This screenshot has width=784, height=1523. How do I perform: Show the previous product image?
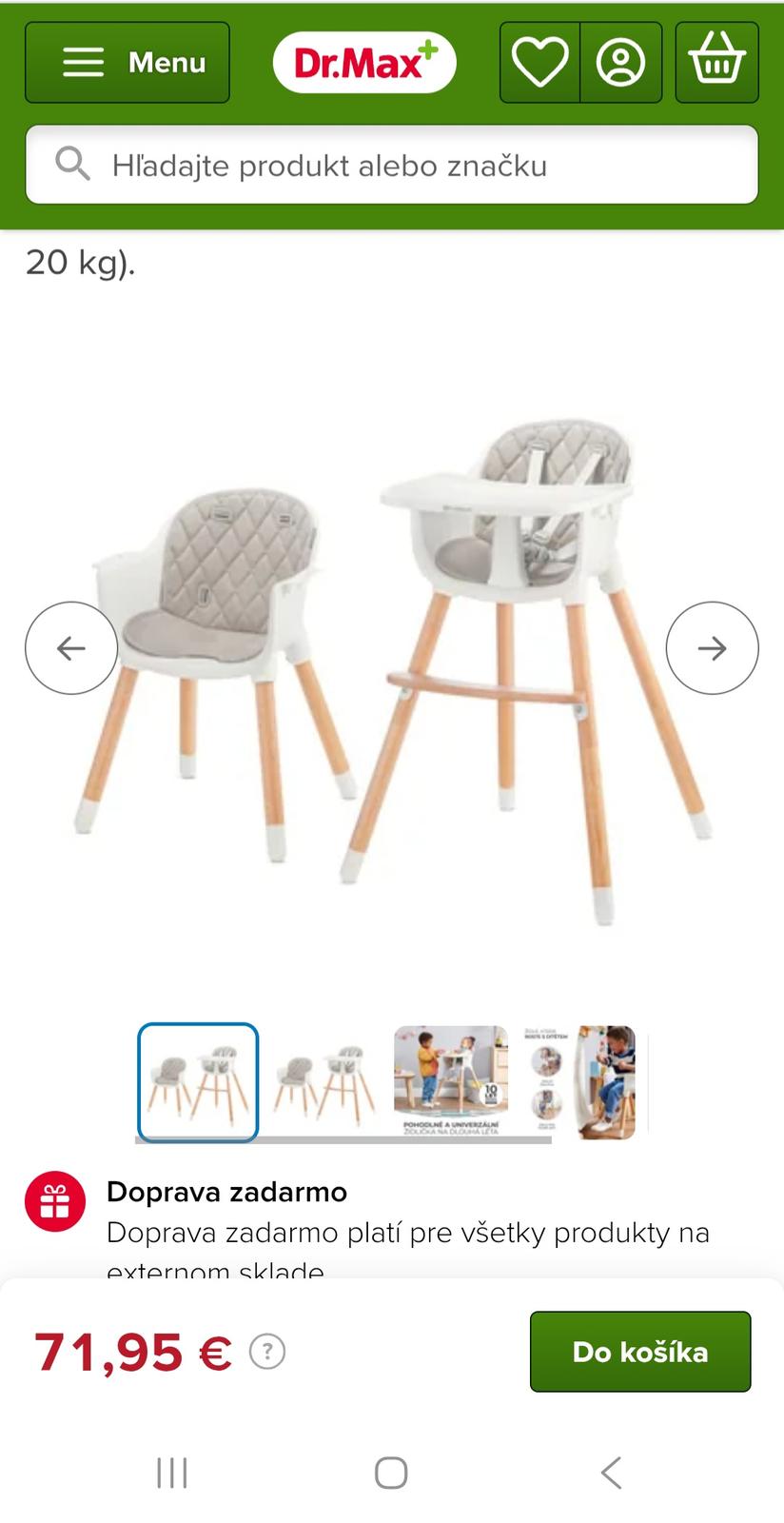(x=71, y=648)
